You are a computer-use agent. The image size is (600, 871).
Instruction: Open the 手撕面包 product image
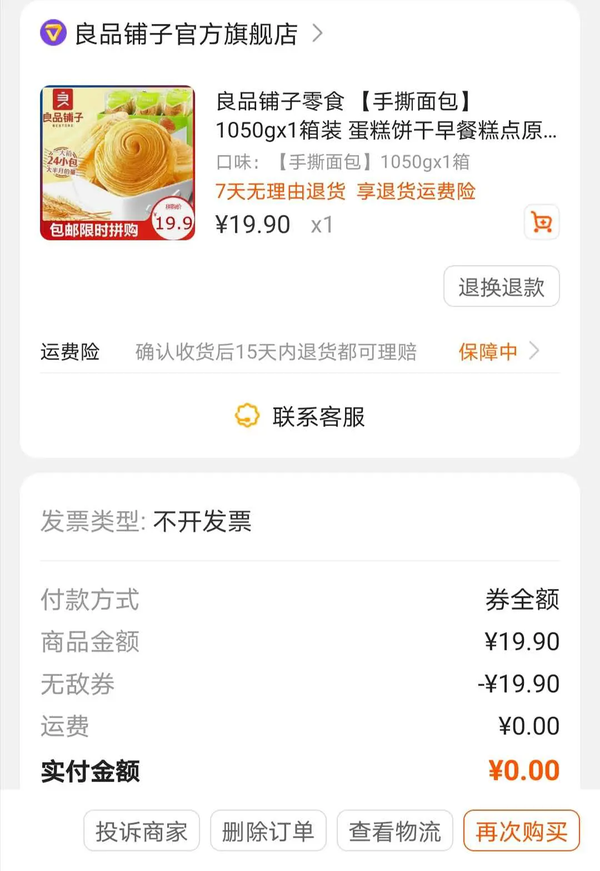(x=117, y=163)
